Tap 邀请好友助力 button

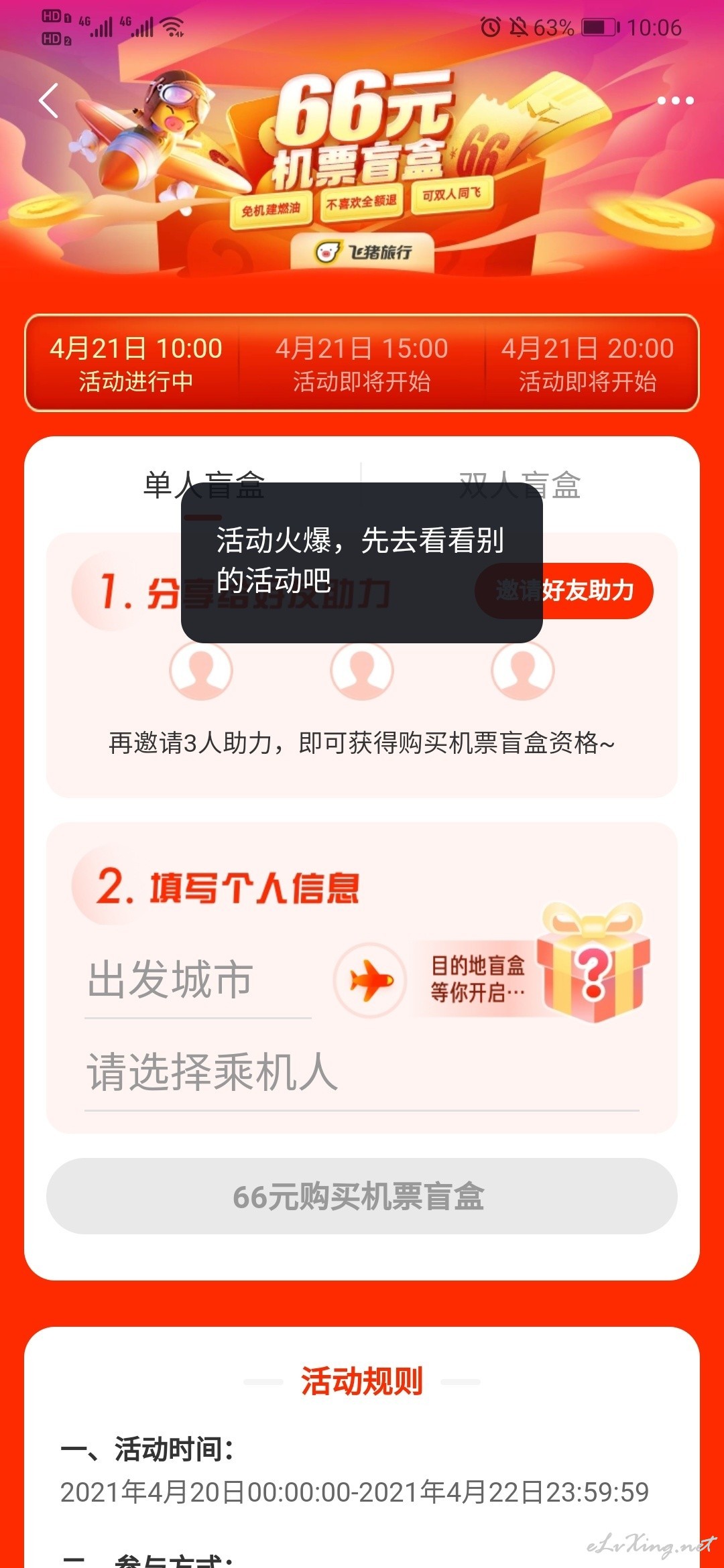[564, 590]
